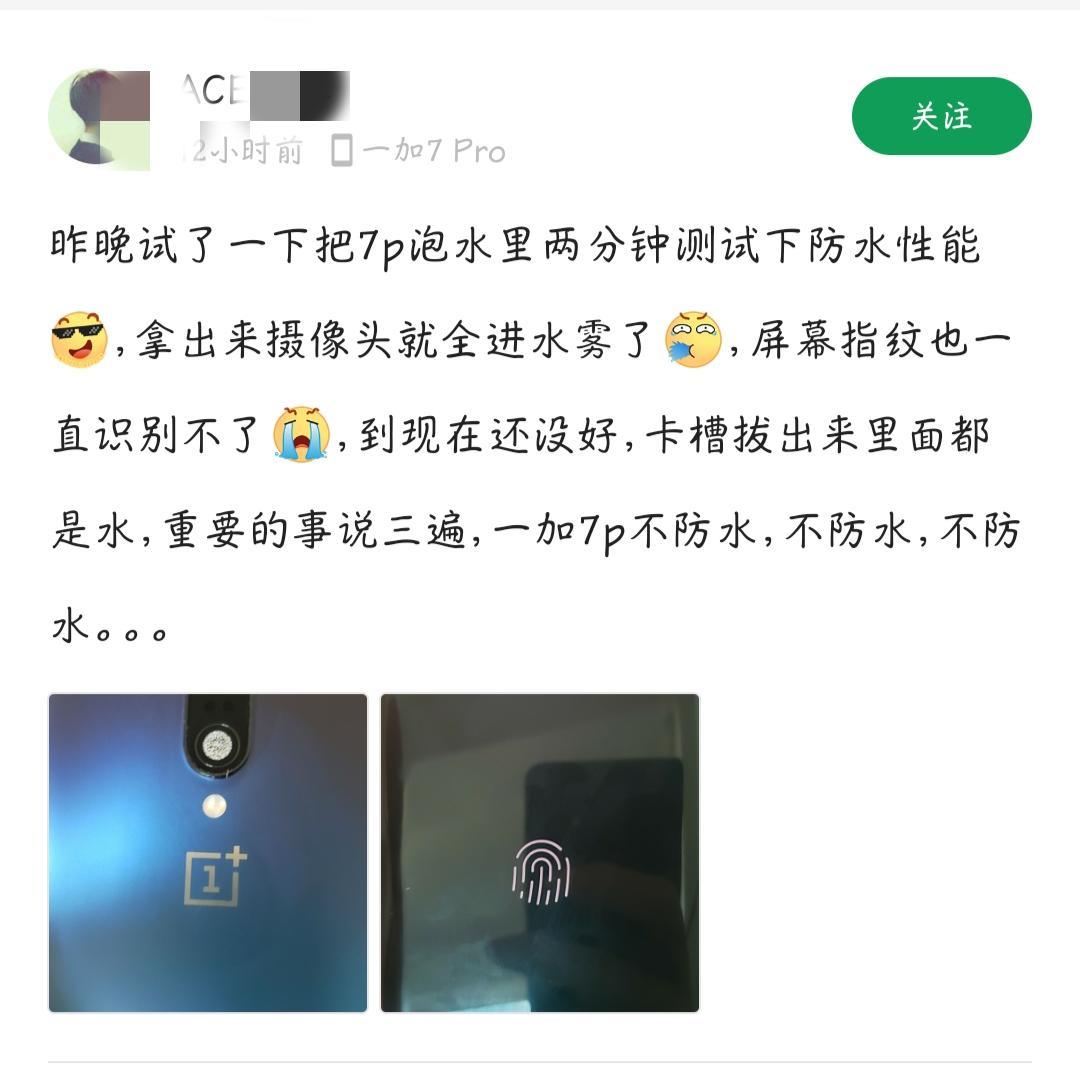Open the poster's profile avatar
The height and width of the screenshot is (1071, 1080).
click(99, 117)
